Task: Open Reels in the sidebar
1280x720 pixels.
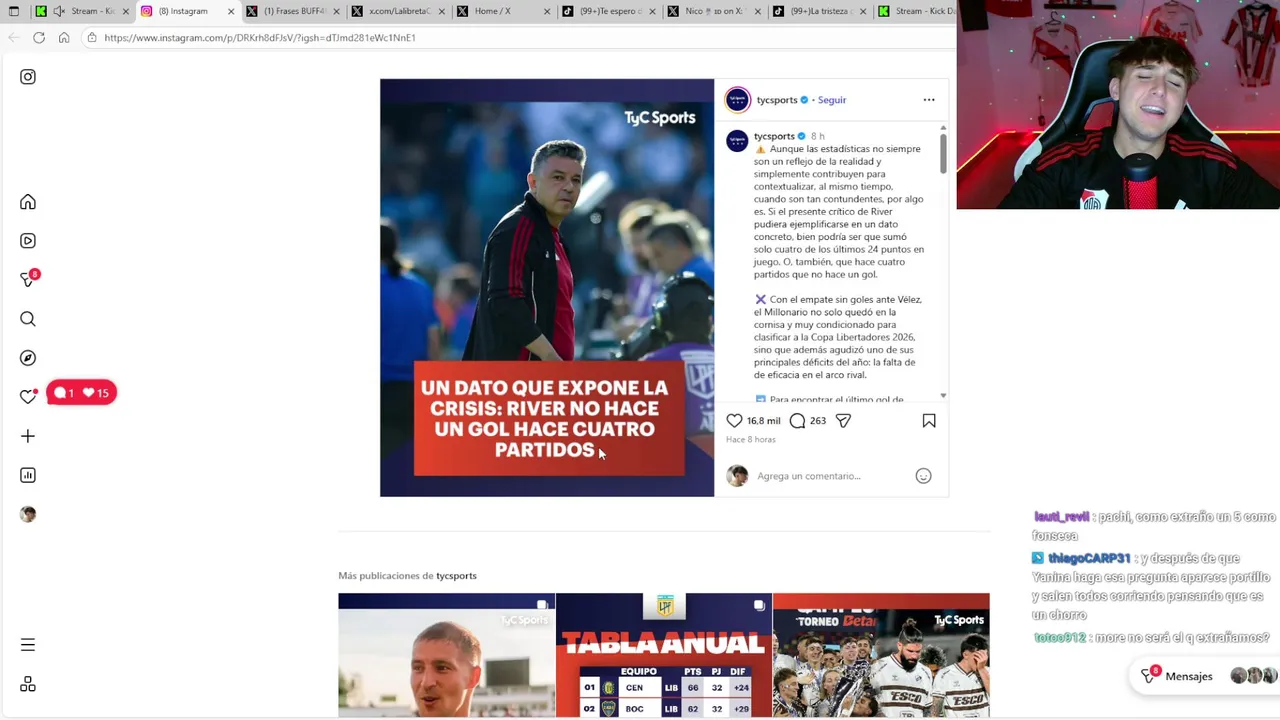Action: pos(28,241)
